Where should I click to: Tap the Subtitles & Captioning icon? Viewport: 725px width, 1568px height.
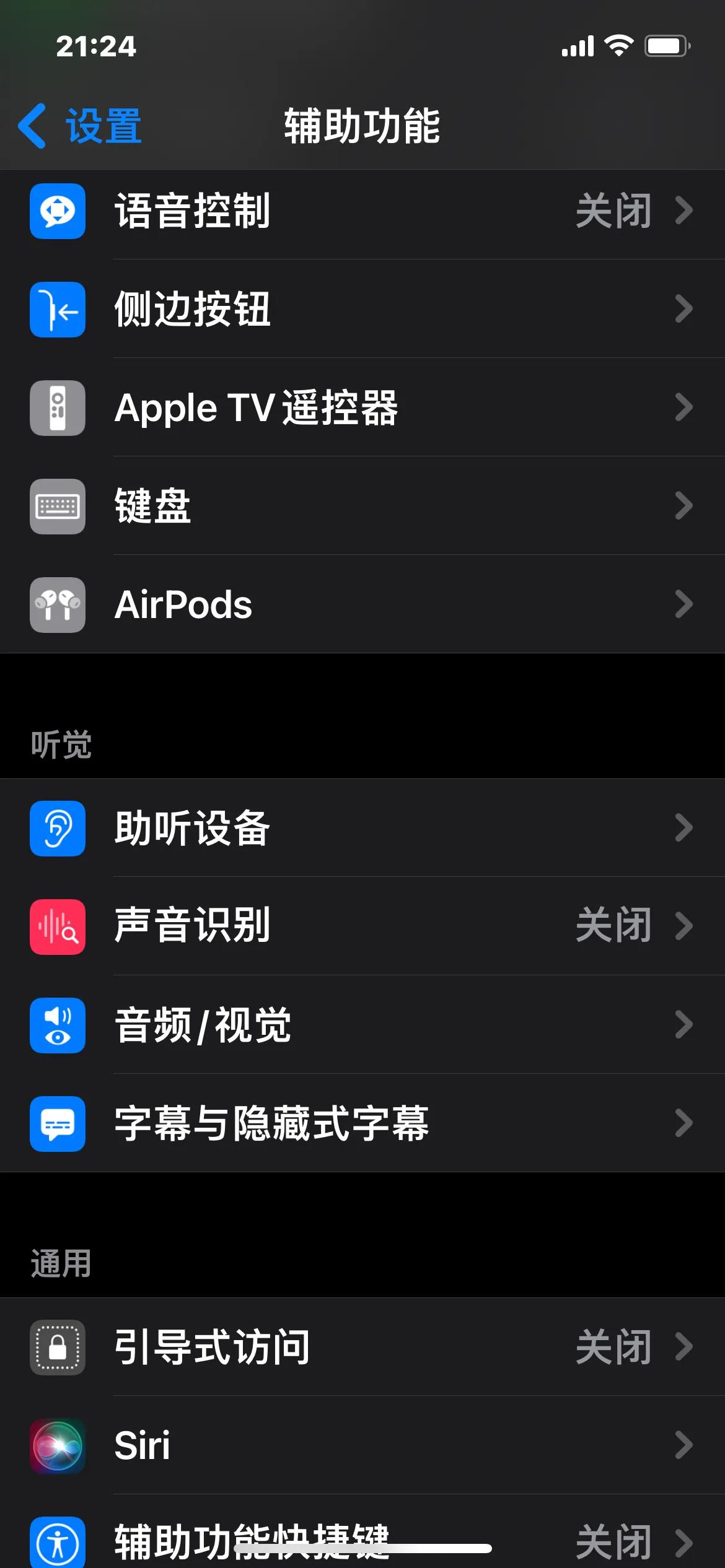[x=57, y=1125]
